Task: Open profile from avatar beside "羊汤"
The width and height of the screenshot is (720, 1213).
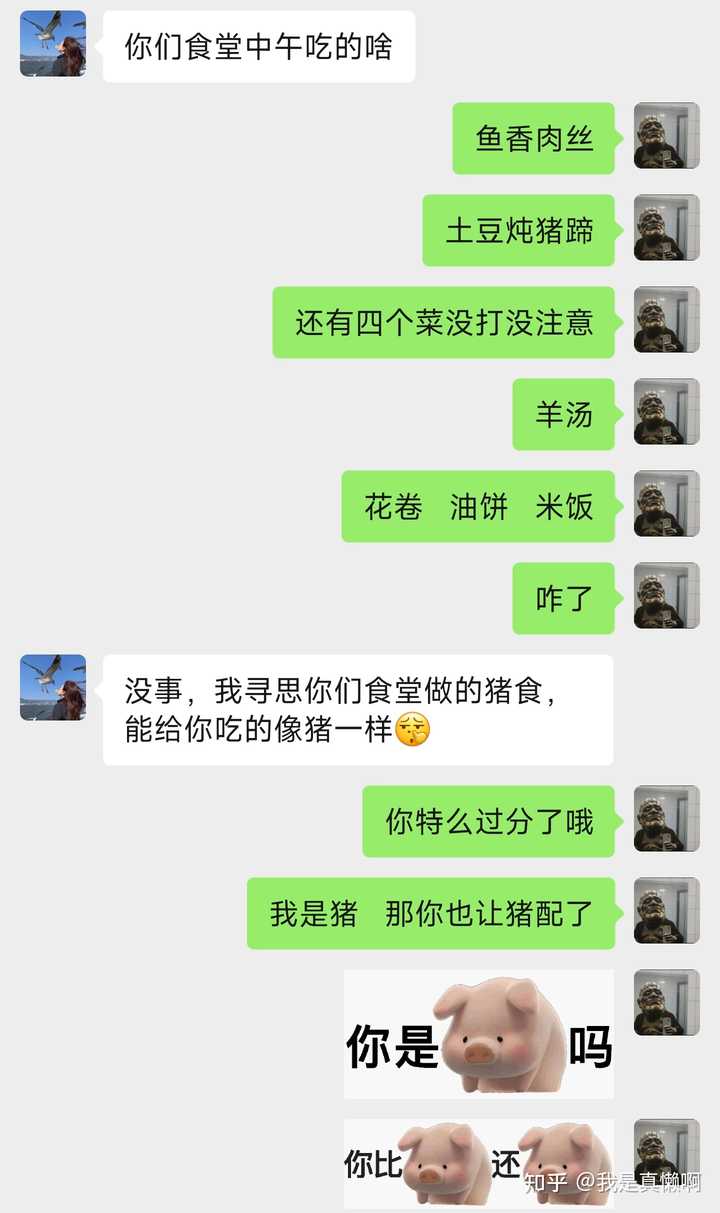Action: coord(666,412)
